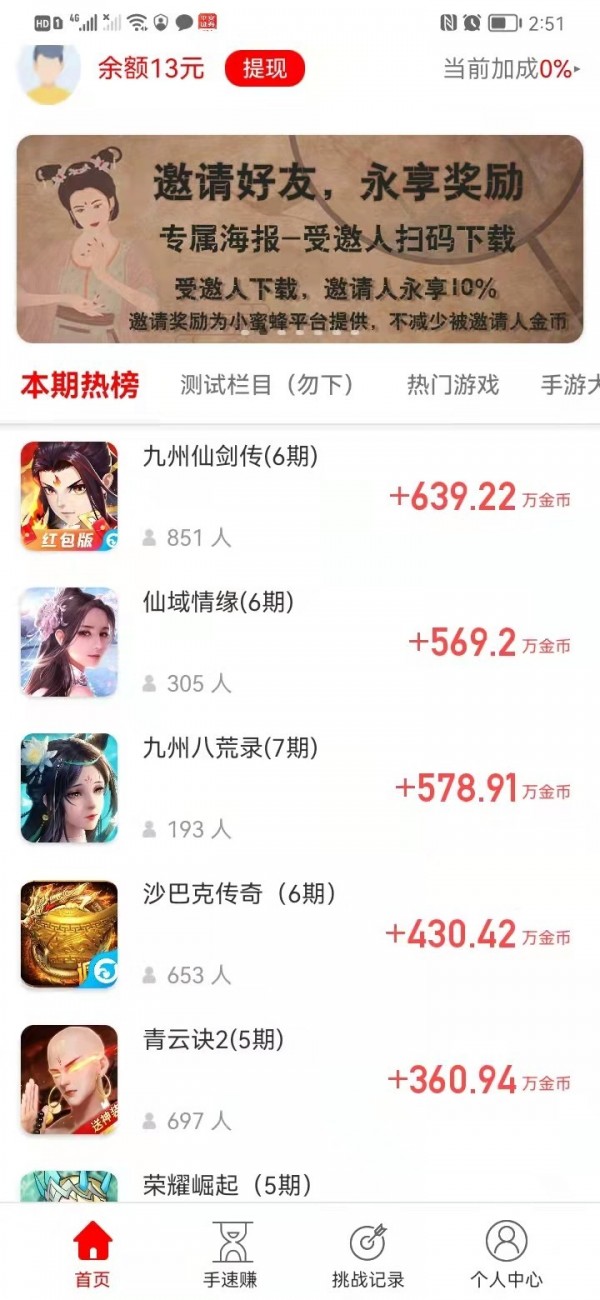Image resolution: width=600 pixels, height=1300 pixels.
Task: Open the profile avatar
Action: coord(49,71)
